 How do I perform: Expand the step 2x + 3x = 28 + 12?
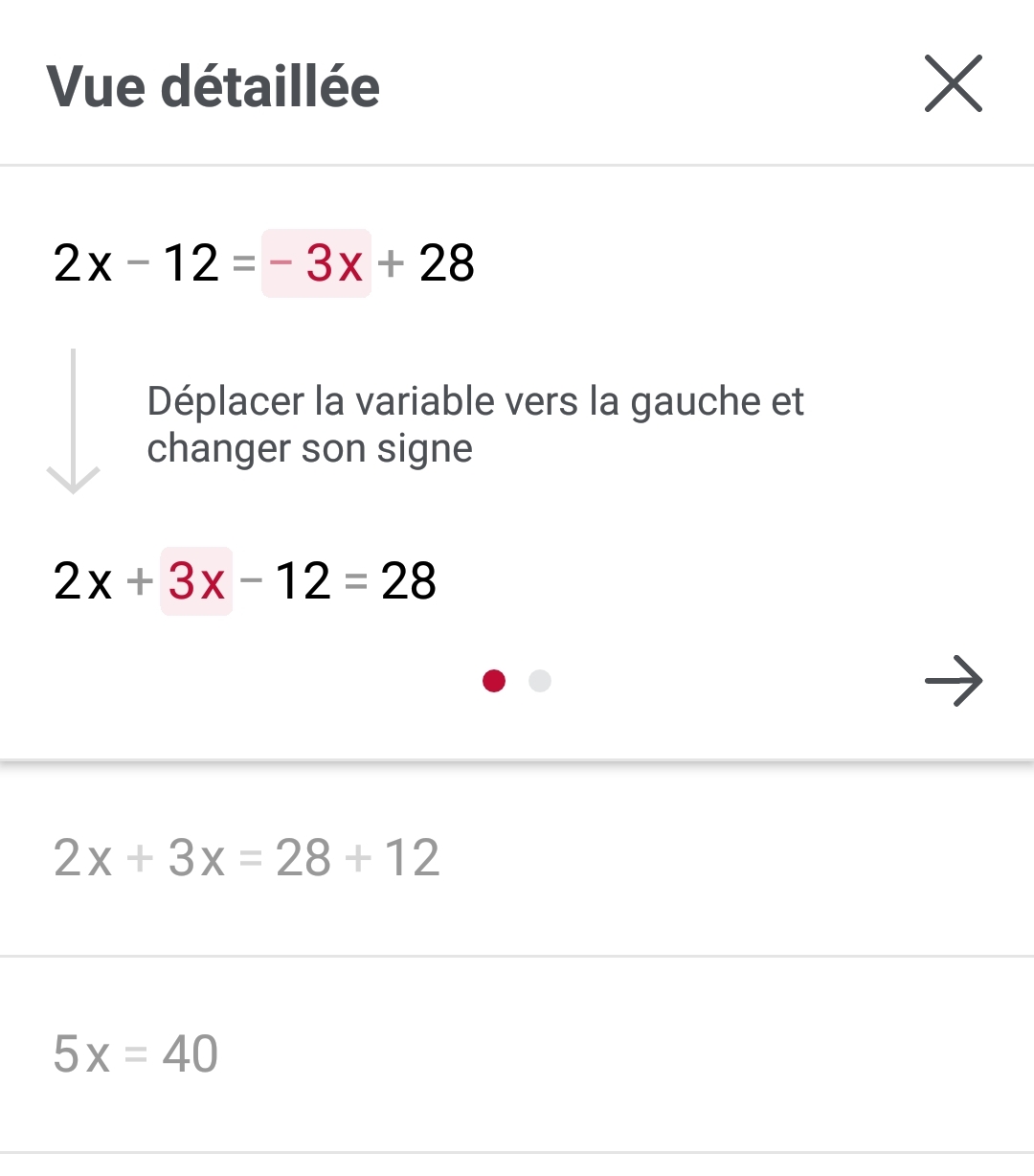[x=247, y=858]
